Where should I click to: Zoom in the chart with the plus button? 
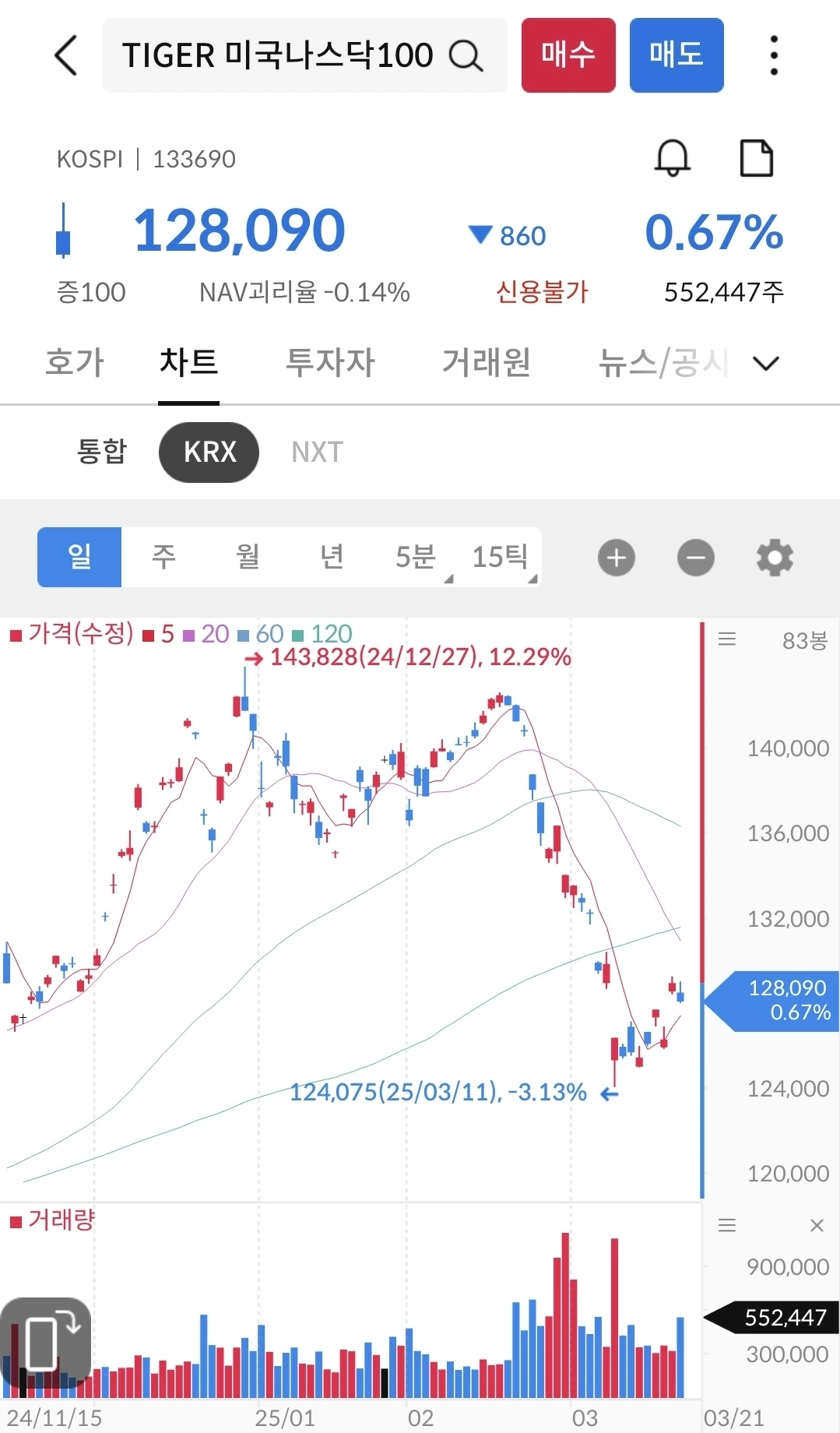pyautogui.click(x=617, y=558)
